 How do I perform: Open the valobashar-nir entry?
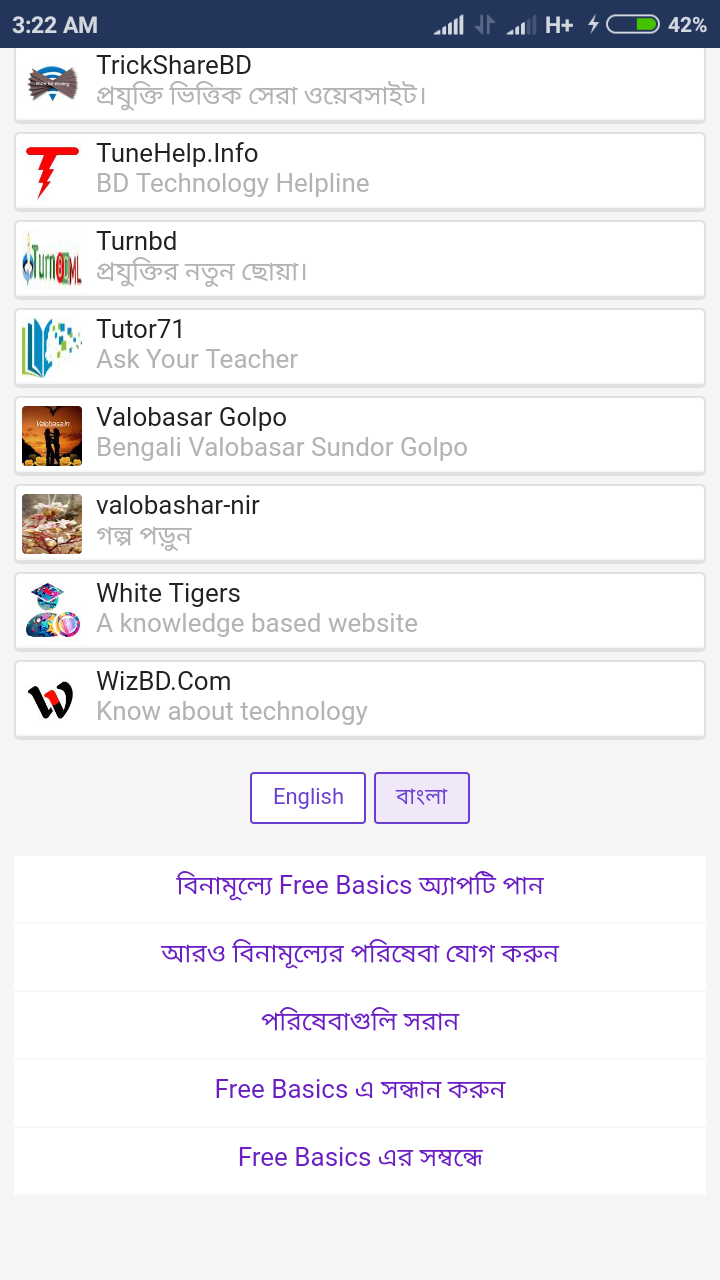[360, 522]
